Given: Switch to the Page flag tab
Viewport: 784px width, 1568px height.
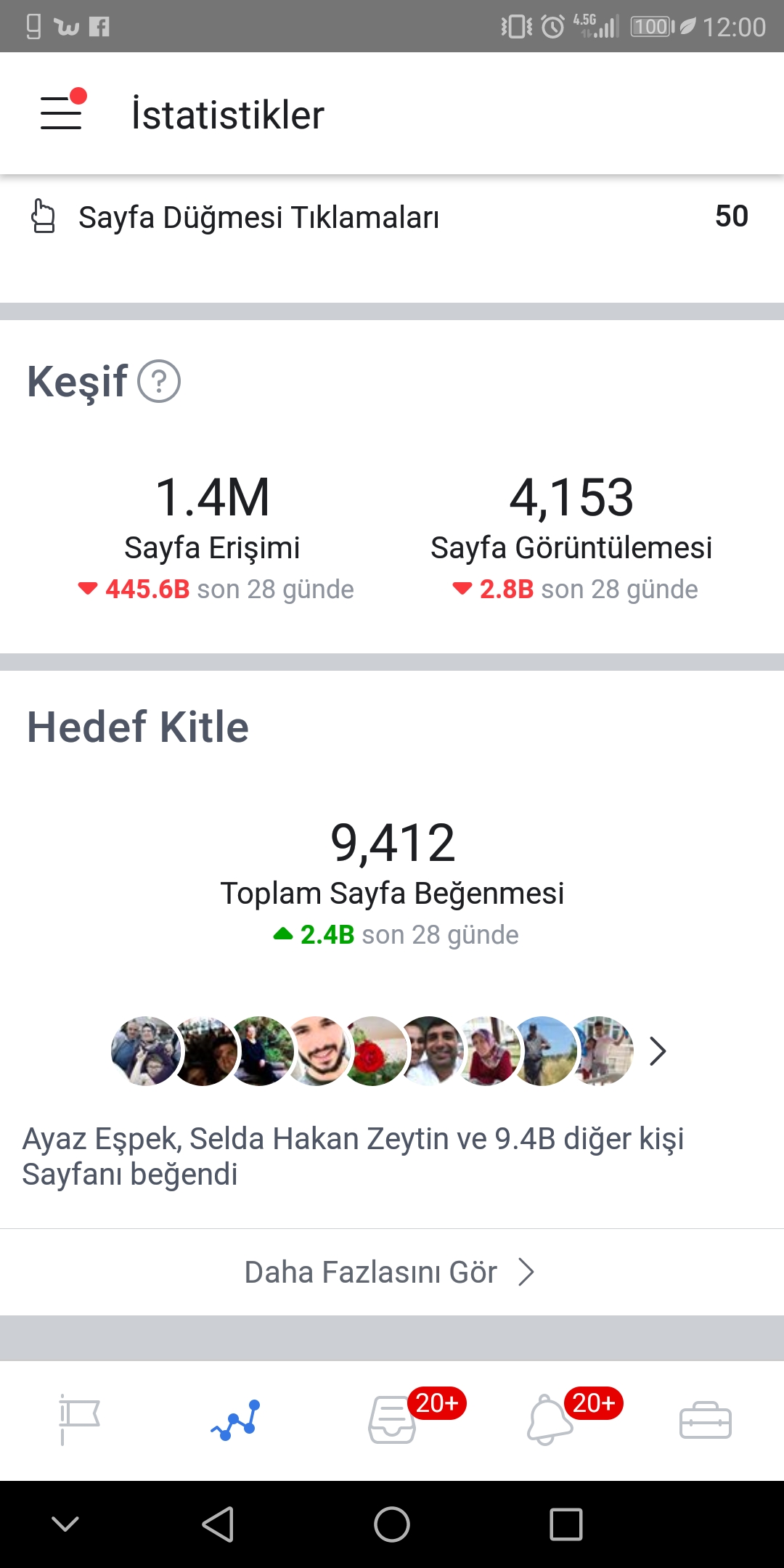Looking at the screenshot, I should point(78,1419).
